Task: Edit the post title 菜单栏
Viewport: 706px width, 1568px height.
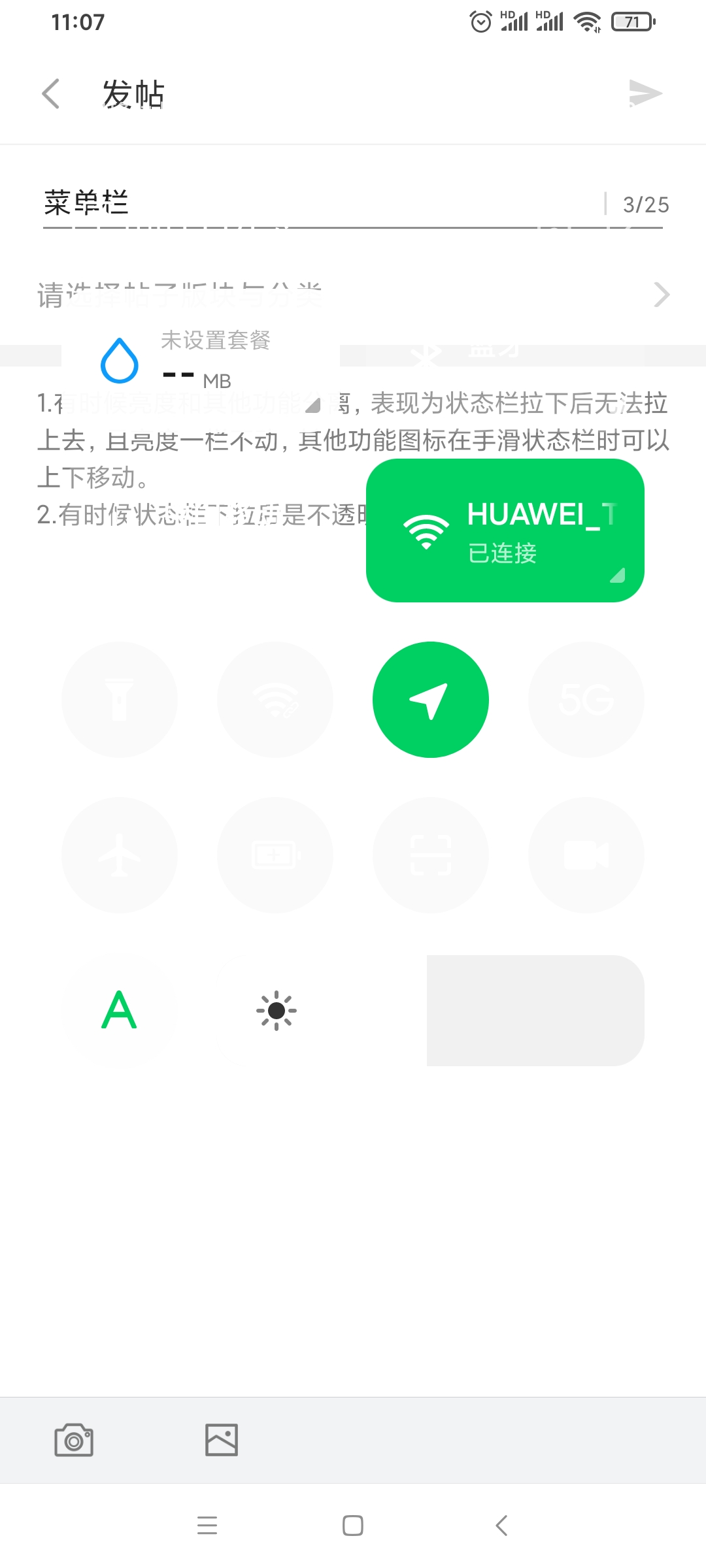Action: 314,203
